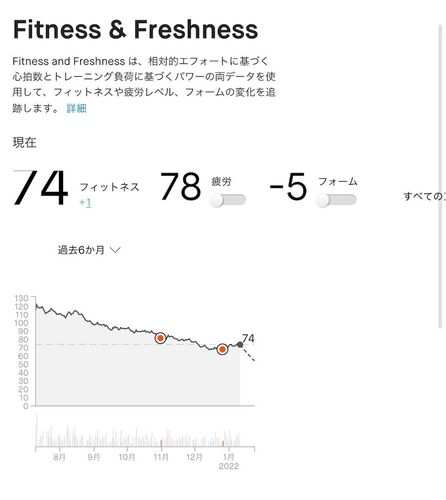The width and height of the screenshot is (446, 500).
Task: Open the 詳細 details link
Action: pos(77,108)
